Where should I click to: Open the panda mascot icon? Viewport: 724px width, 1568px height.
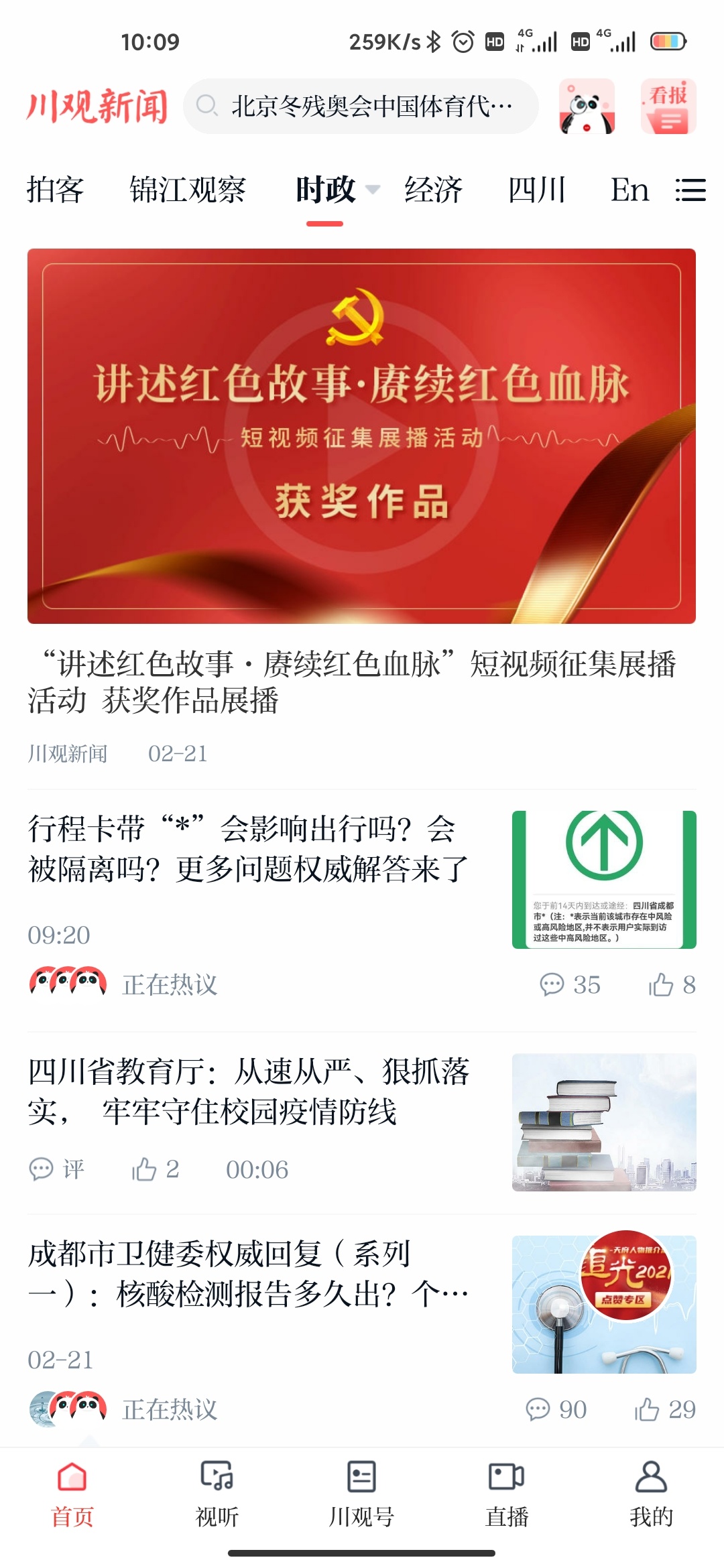(587, 106)
